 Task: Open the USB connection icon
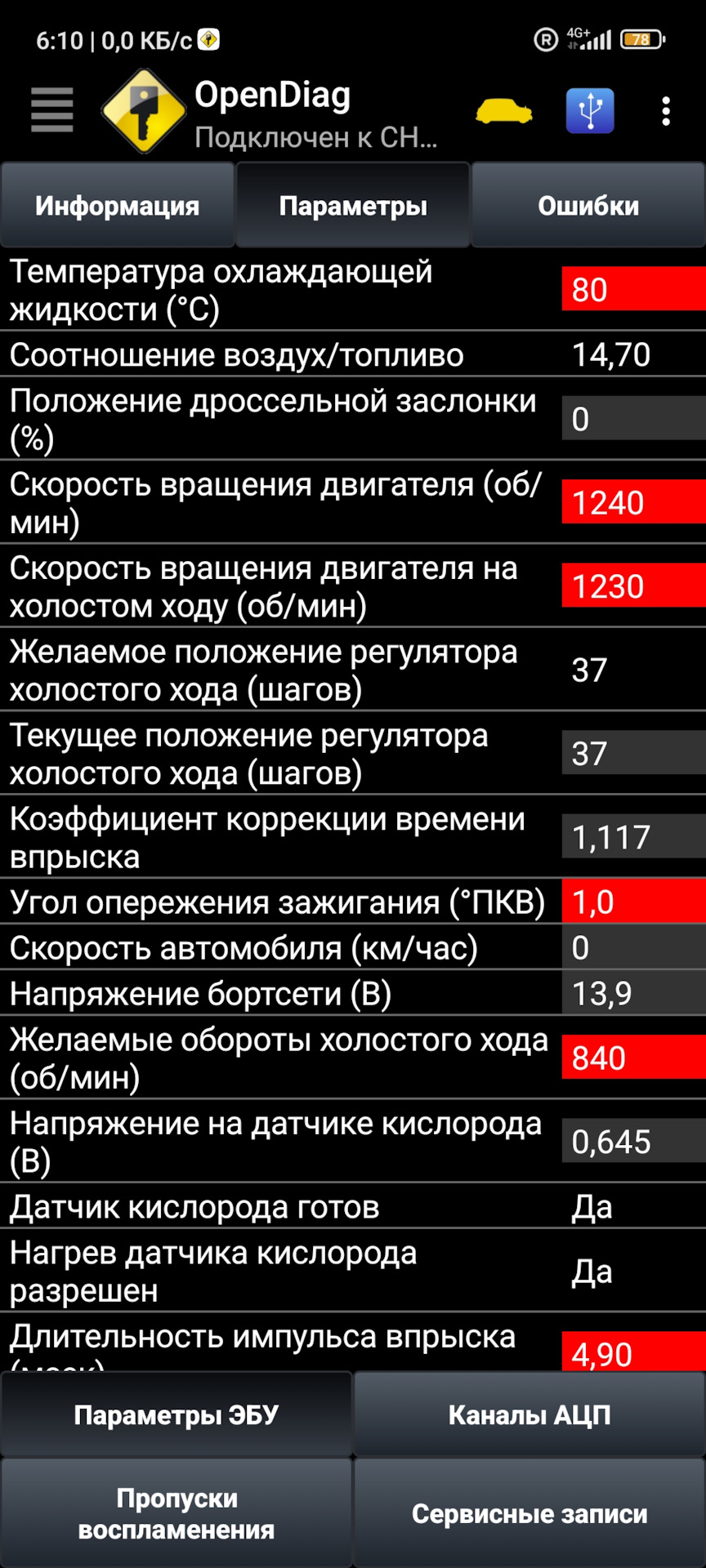pyautogui.click(x=590, y=111)
